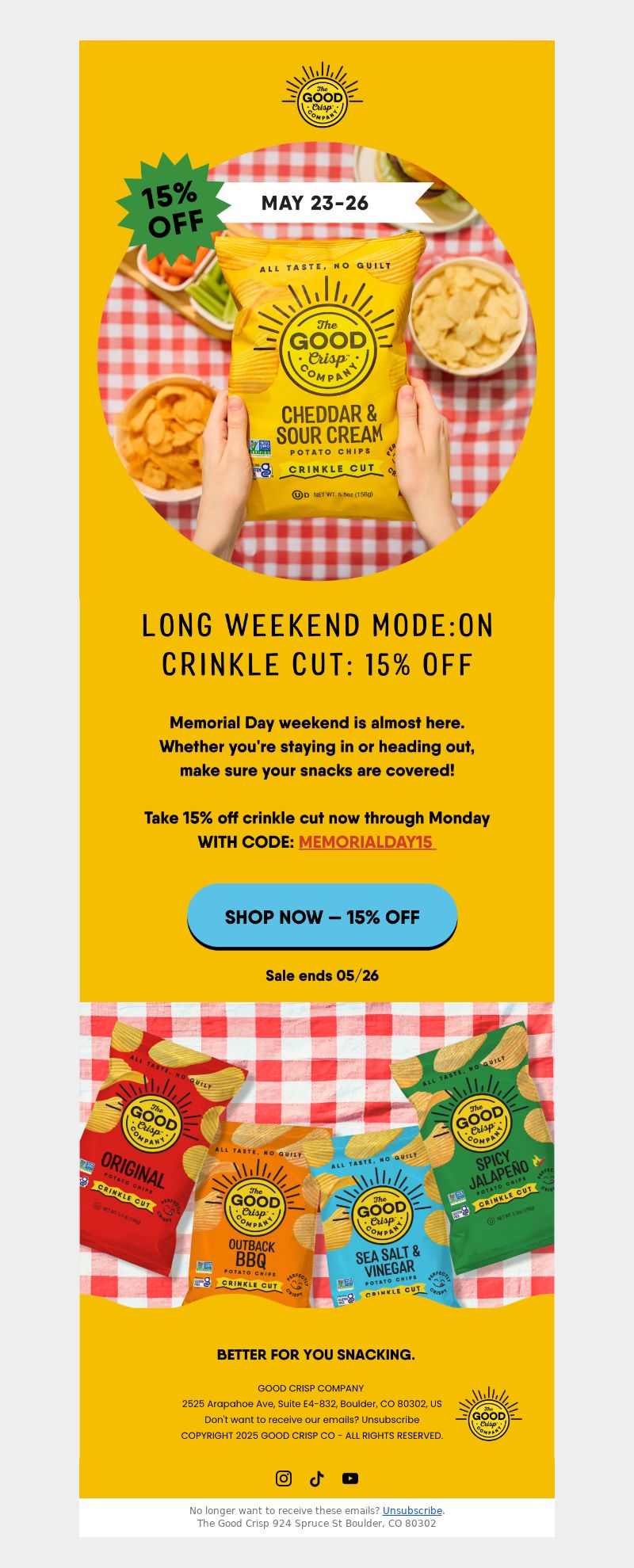The width and height of the screenshot is (634, 1568).
Task: Tap the underlined Unsubscribe link at the bottom
Action: point(412,1510)
